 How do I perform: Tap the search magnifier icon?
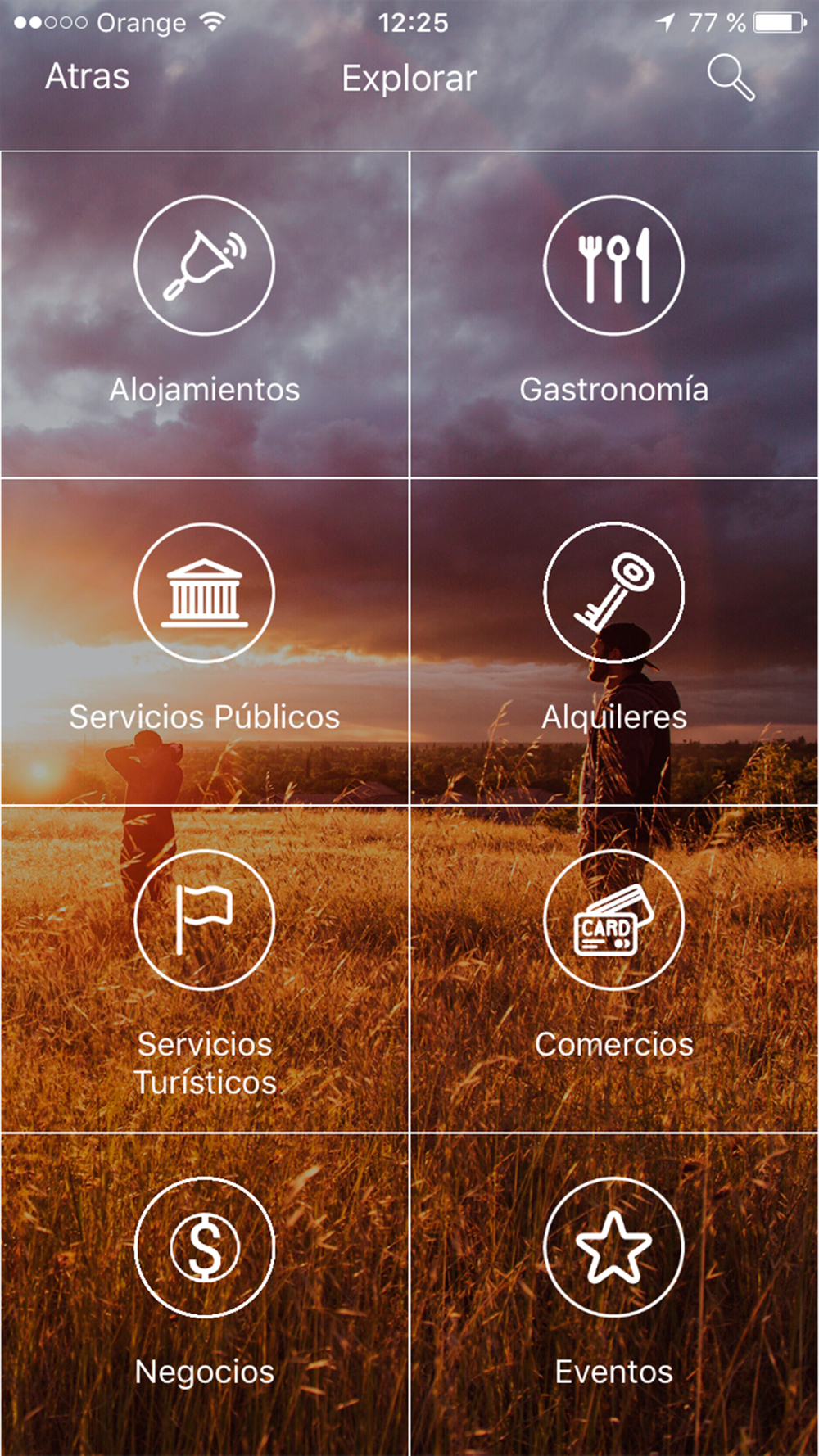[731, 78]
